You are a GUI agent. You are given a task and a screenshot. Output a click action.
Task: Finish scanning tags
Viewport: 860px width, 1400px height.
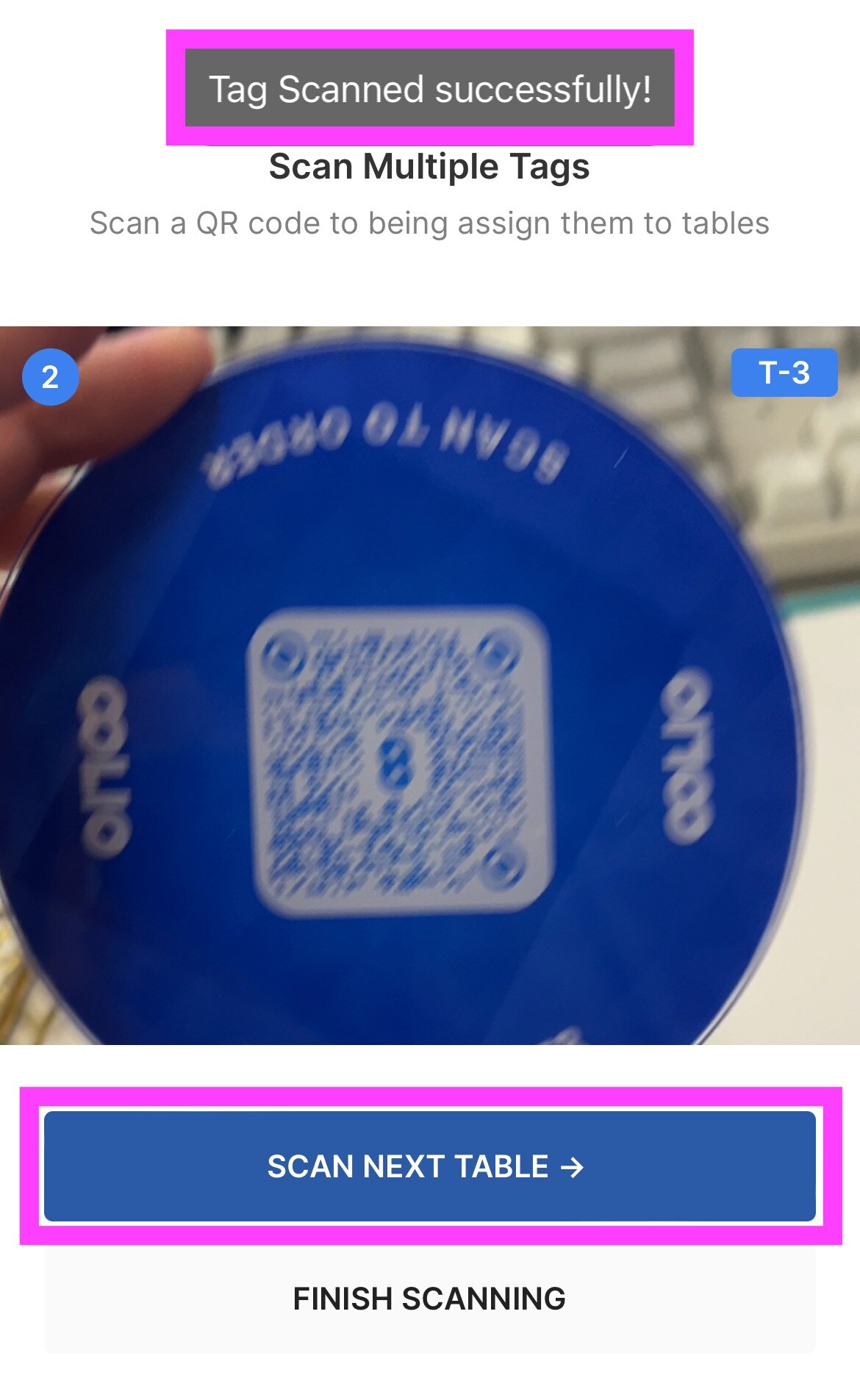coord(429,1299)
